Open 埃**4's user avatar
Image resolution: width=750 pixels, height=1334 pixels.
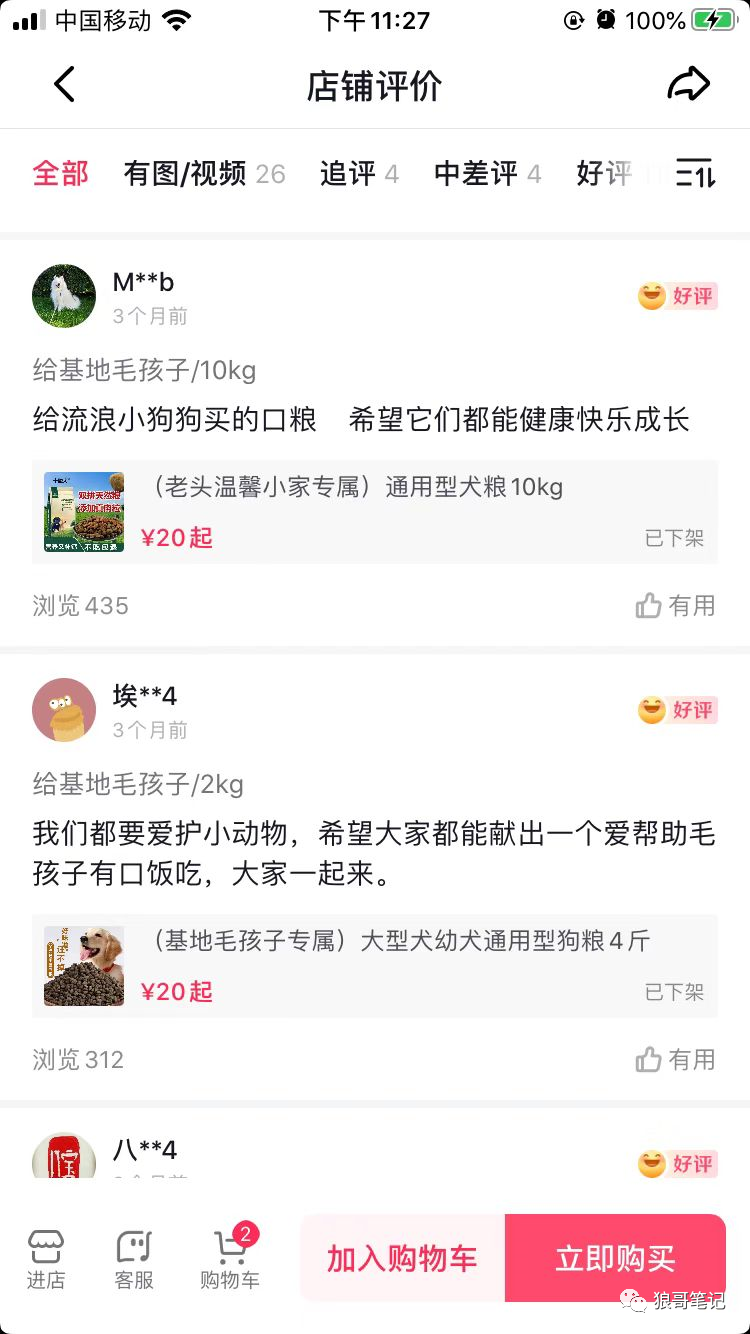pyautogui.click(x=64, y=710)
